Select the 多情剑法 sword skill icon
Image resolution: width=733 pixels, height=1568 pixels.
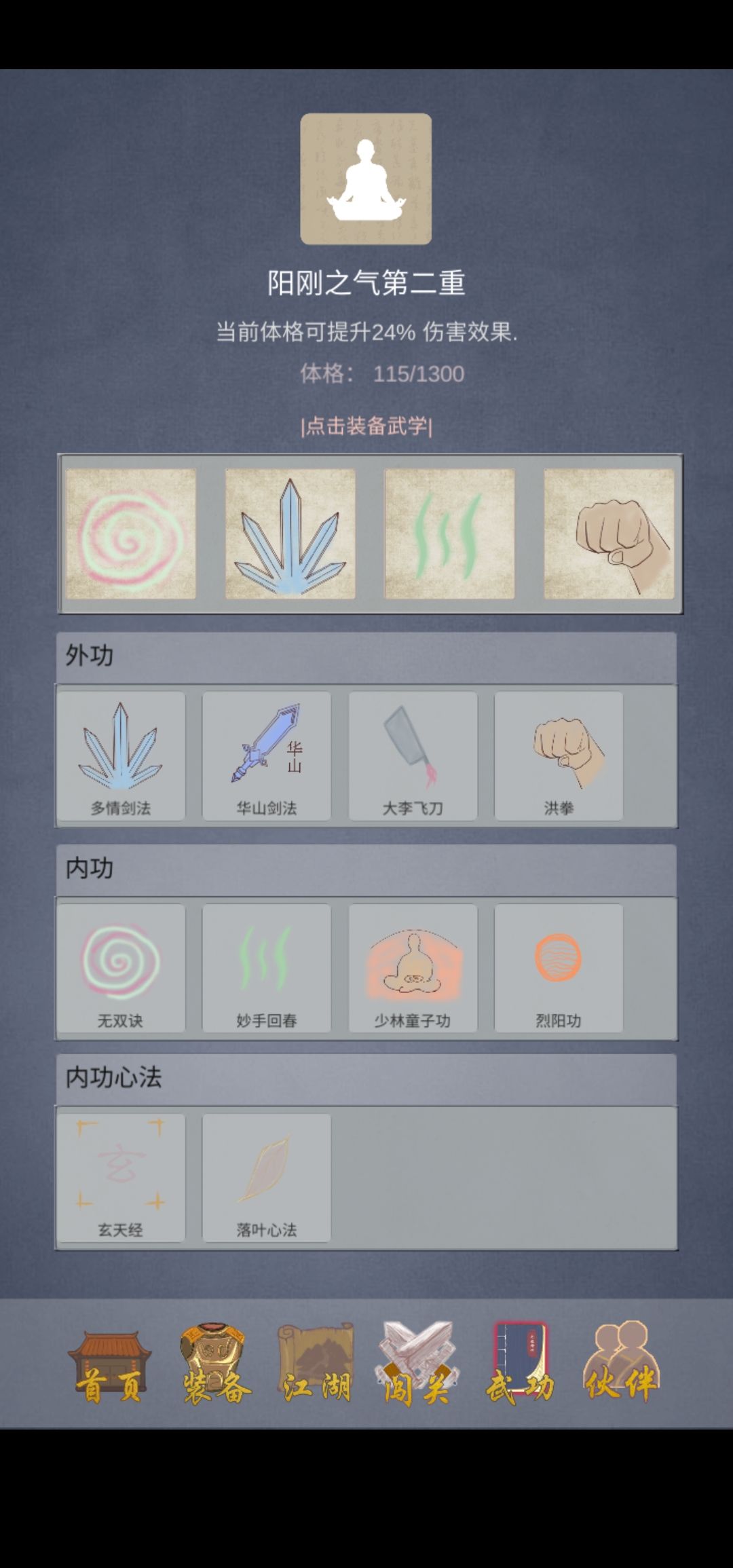click(121, 753)
